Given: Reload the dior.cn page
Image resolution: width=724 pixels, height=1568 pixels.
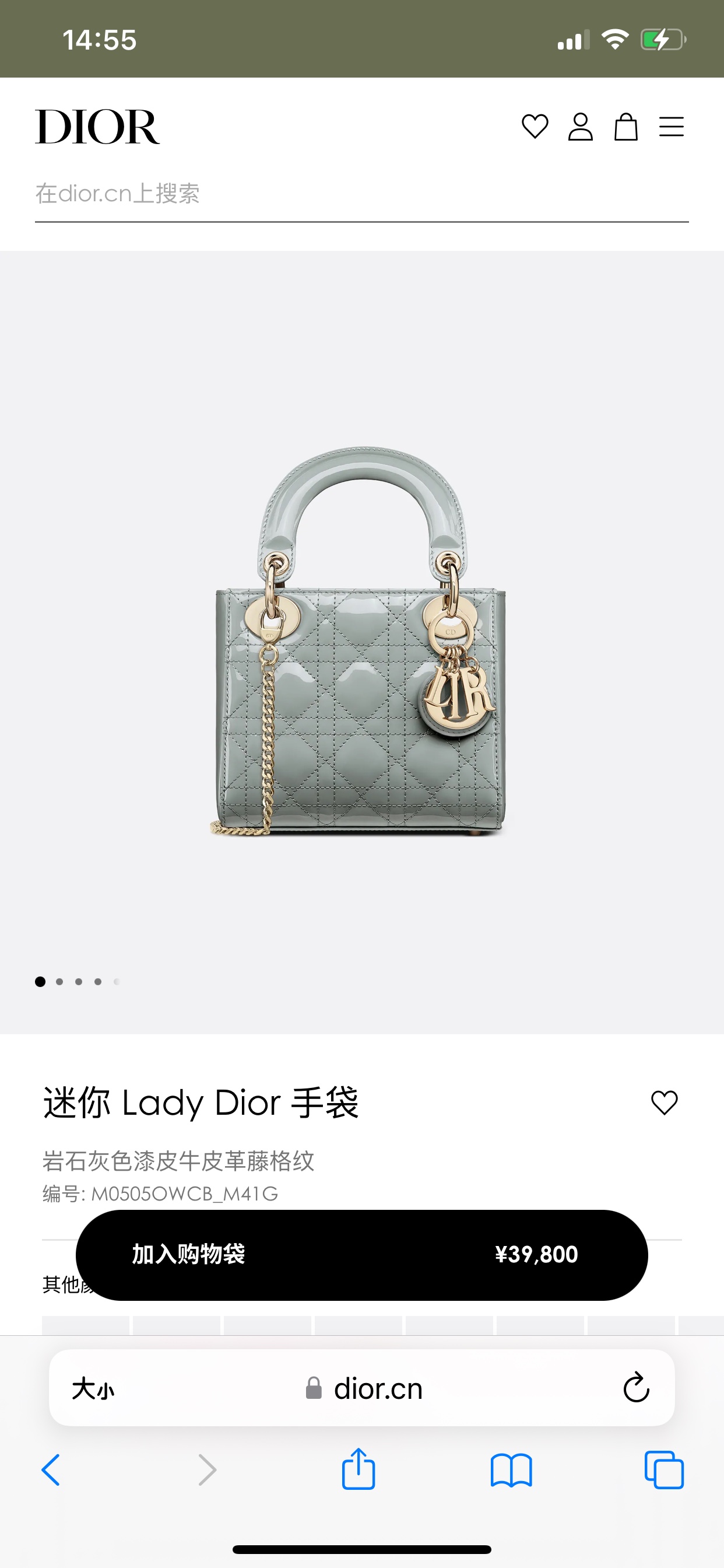Looking at the screenshot, I should coord(636,1388).
